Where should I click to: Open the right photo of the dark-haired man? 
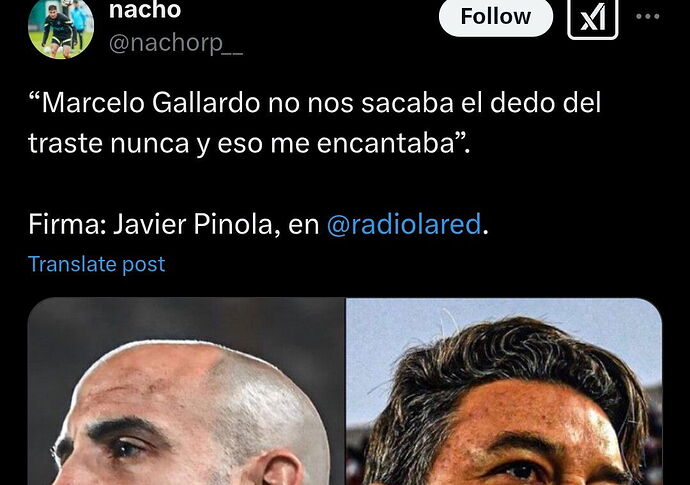[x=504, y=392]
